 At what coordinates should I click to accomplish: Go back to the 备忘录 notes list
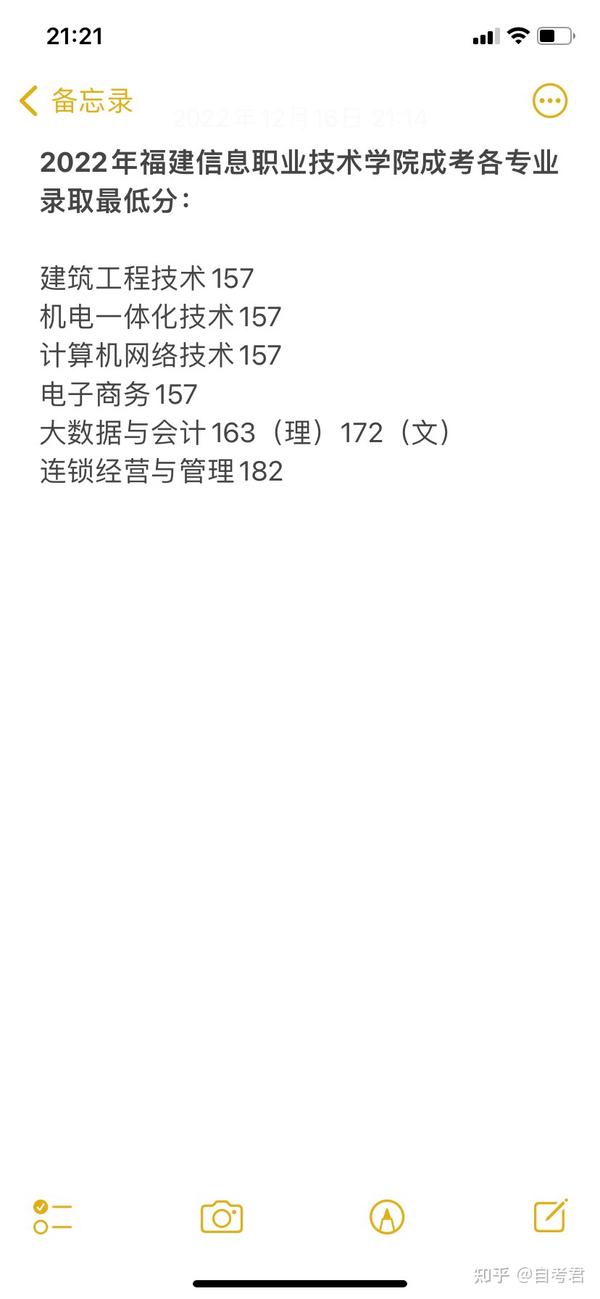pyautogui.click(x=76, y=100)
